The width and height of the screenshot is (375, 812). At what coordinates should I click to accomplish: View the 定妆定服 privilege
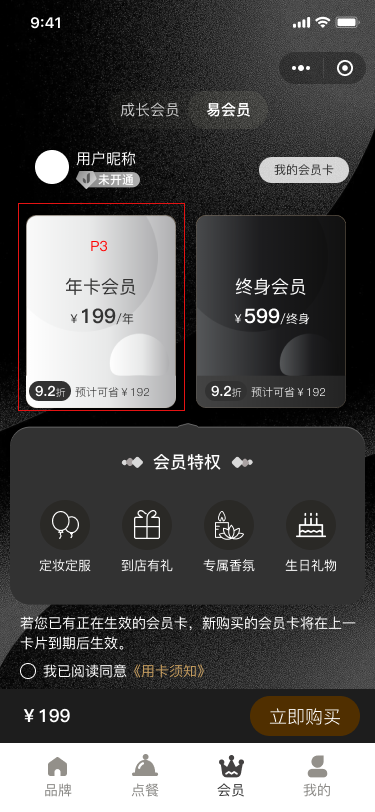coord(65,536)
